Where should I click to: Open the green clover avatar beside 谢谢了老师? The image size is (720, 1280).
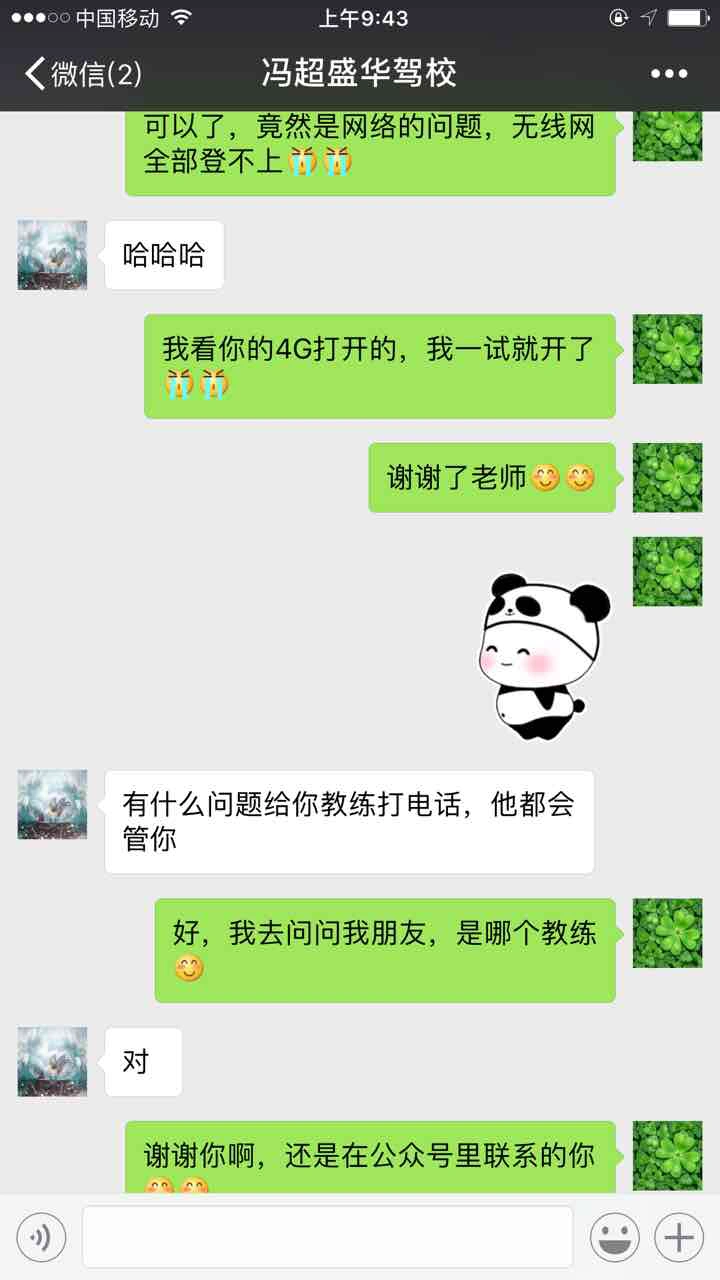[667, 477]
